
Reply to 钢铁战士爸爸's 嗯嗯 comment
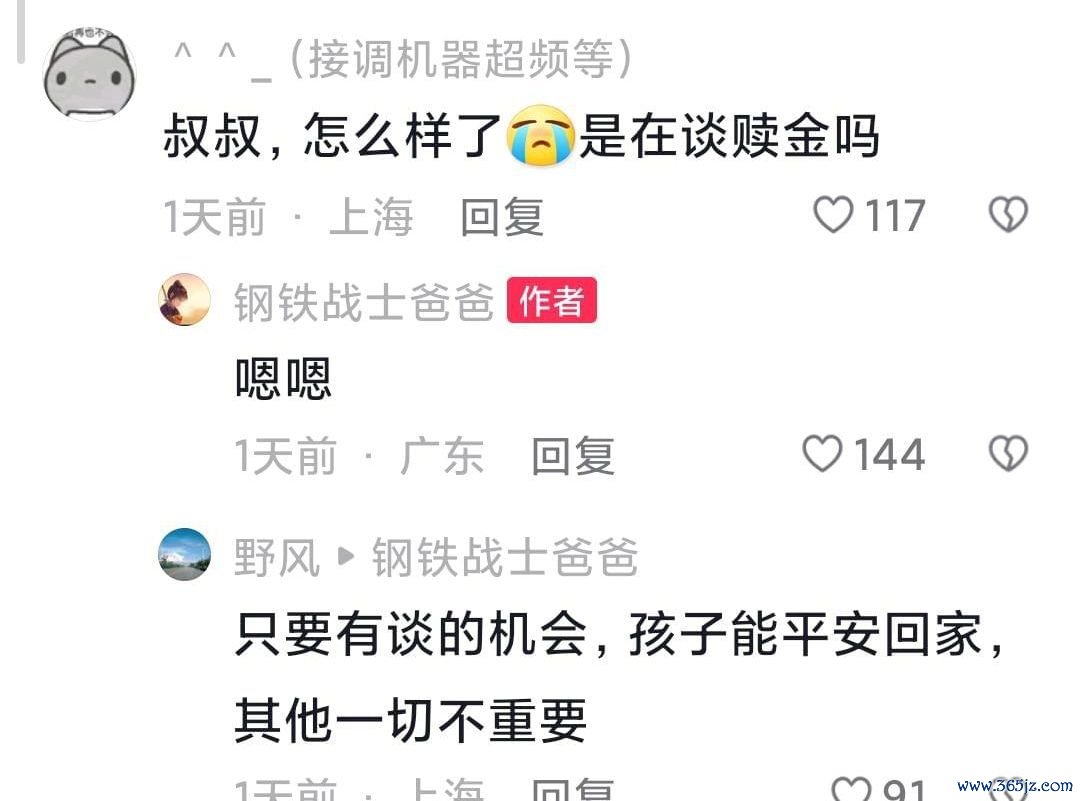(x=573, y=457)
